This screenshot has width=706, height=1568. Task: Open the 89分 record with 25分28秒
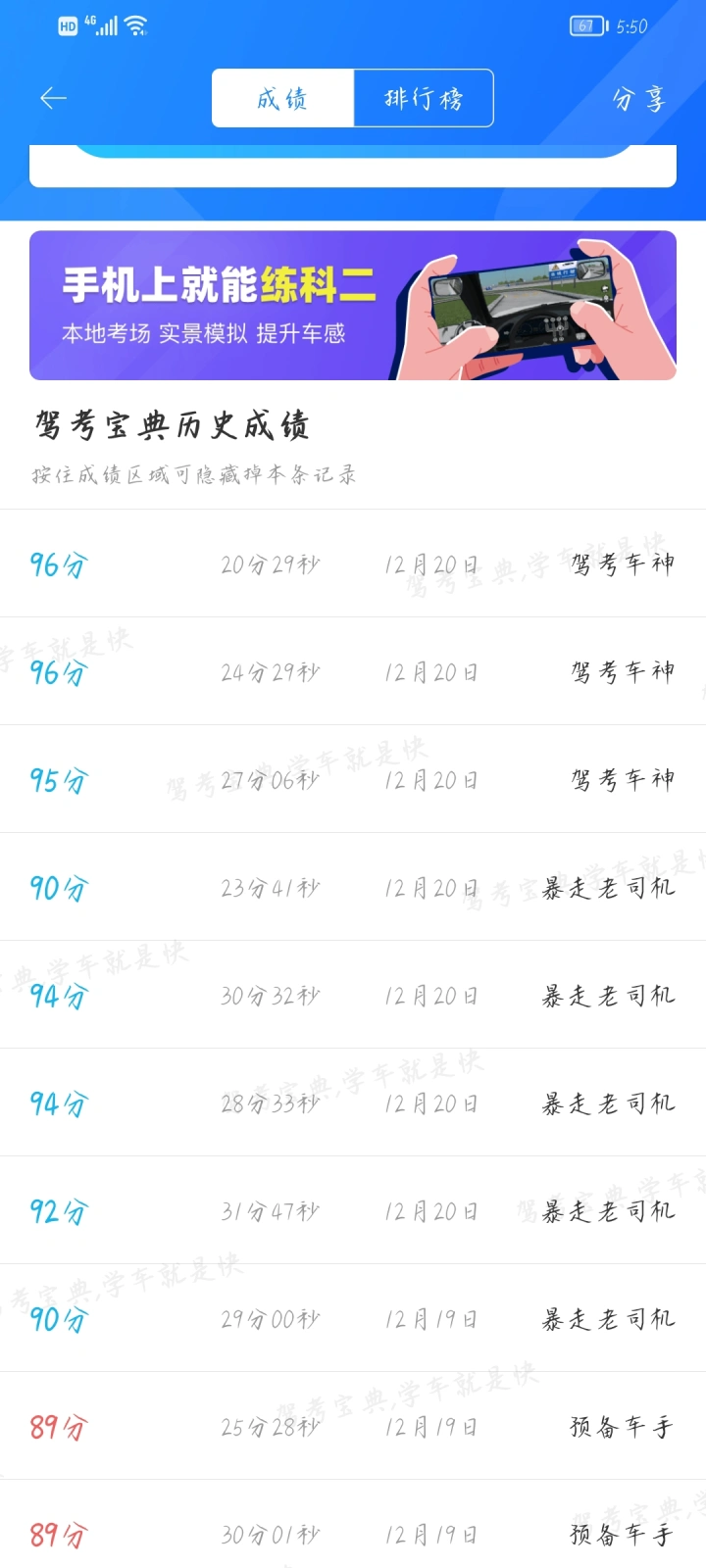(x=353, y=1426)
